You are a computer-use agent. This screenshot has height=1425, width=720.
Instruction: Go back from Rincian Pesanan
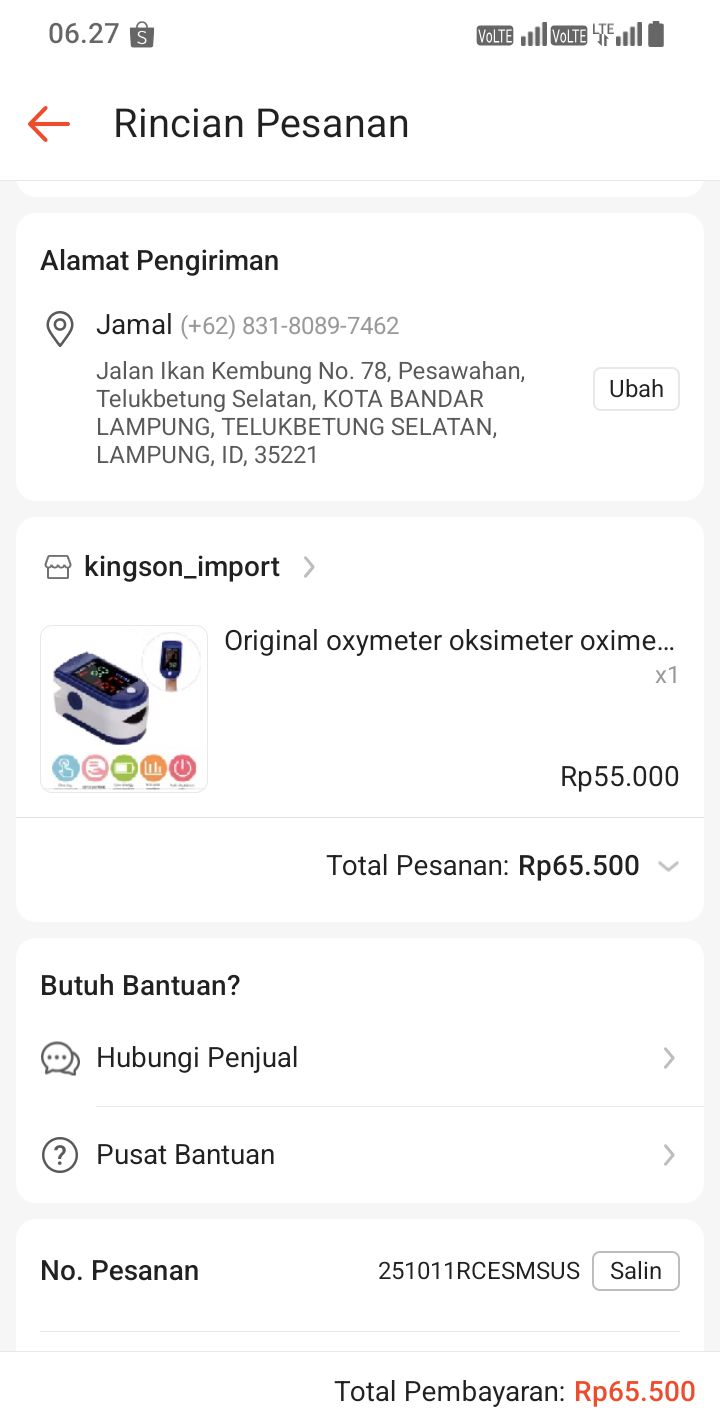tap(48, 124)
